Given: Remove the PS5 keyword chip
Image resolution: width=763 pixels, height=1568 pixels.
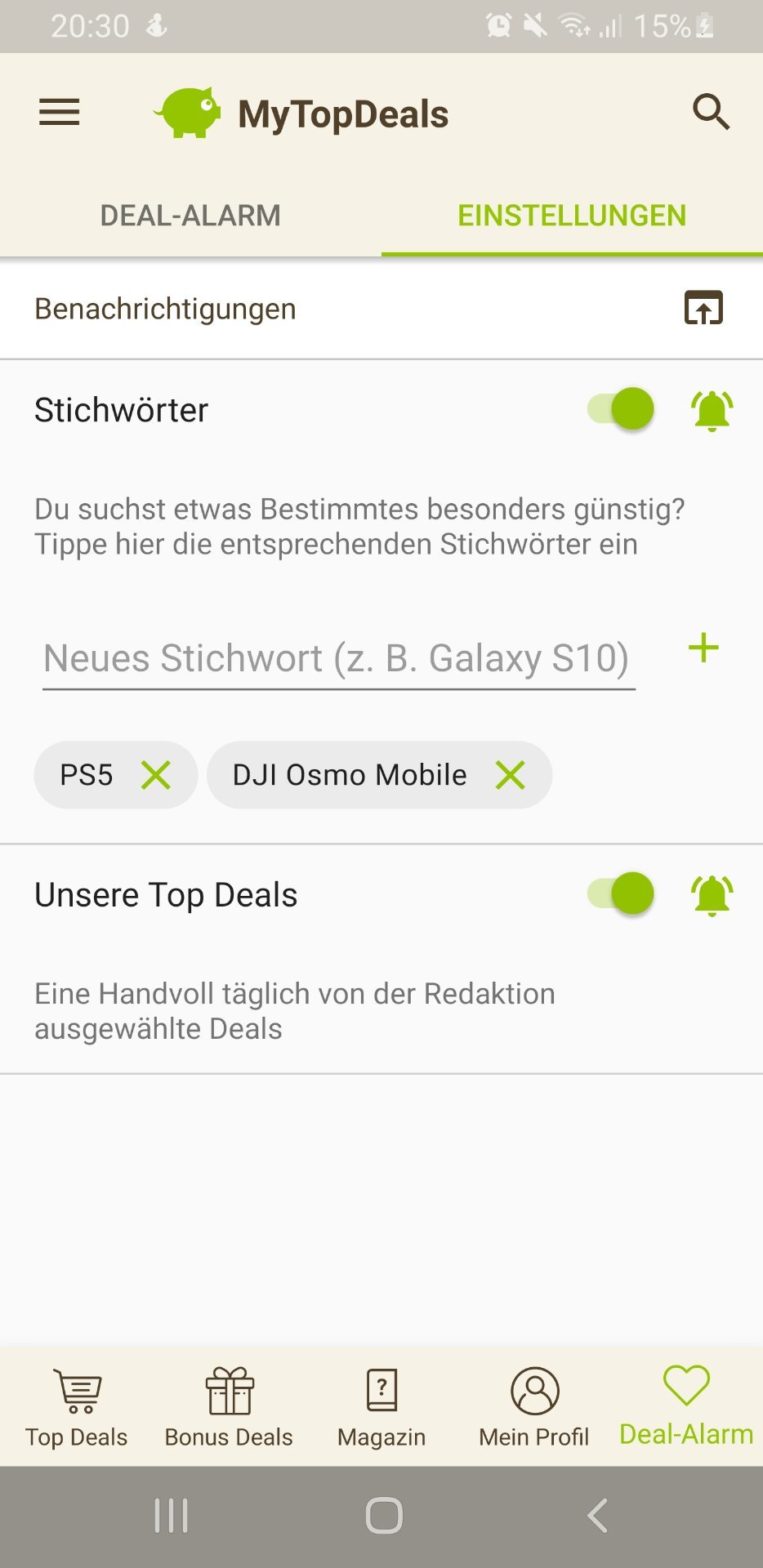Looking at the screenshot, I should 155,775.
